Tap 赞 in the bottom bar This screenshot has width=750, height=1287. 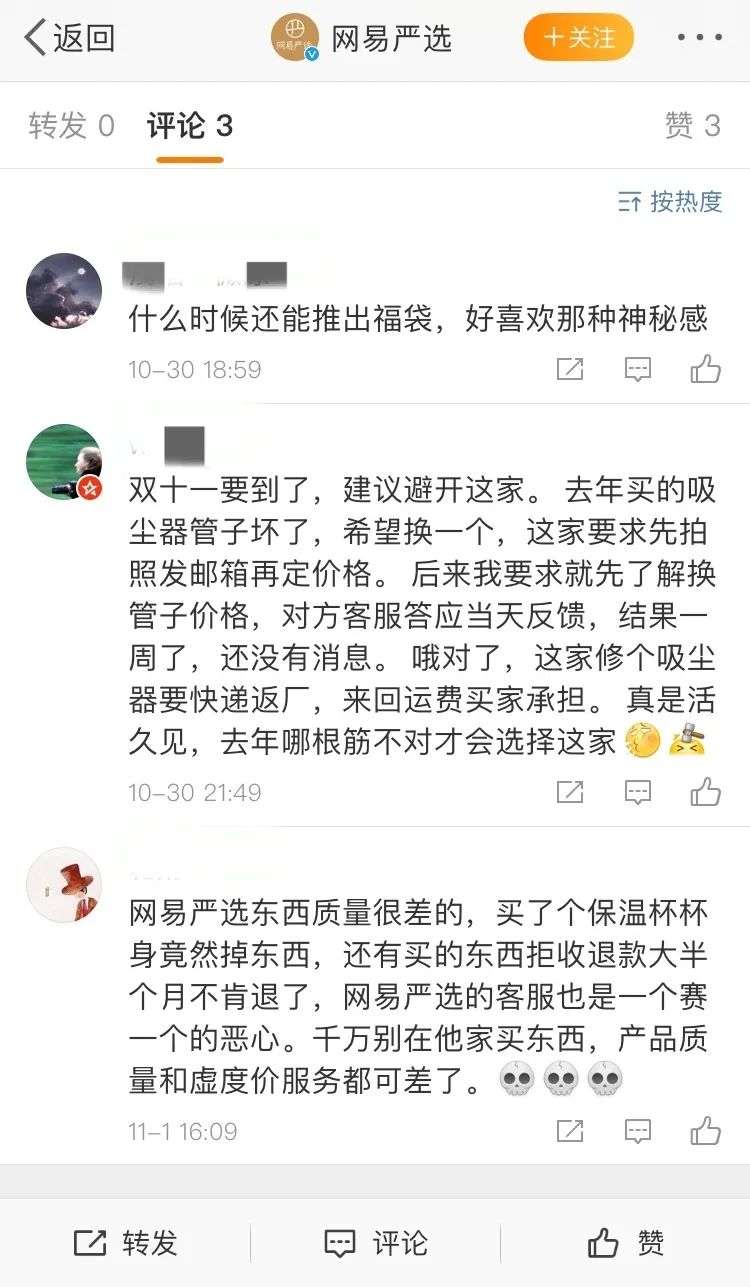(x=625, y=1243)
